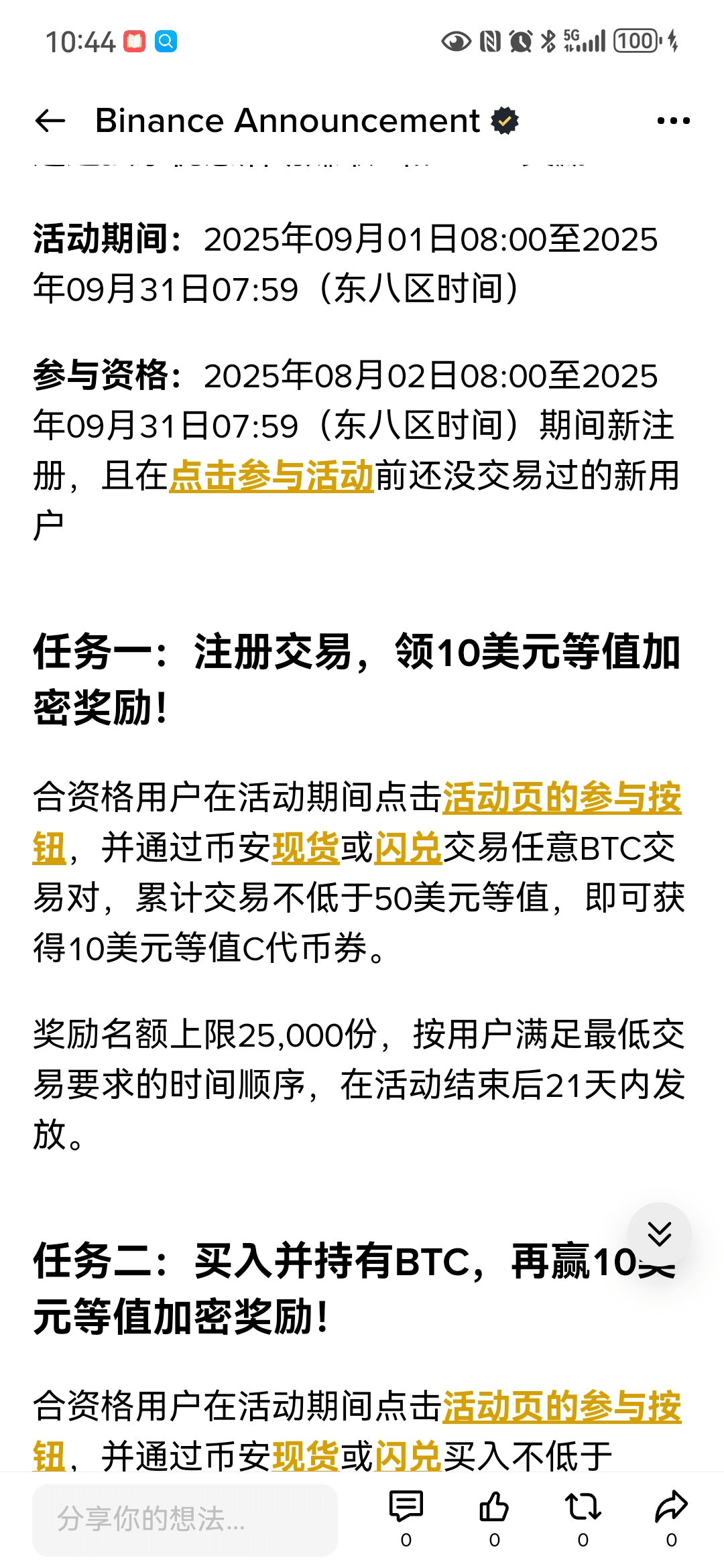The height and width of the screenshot is (1568, 724).
Task: Repost this announcement
Action: [583, 1518]
